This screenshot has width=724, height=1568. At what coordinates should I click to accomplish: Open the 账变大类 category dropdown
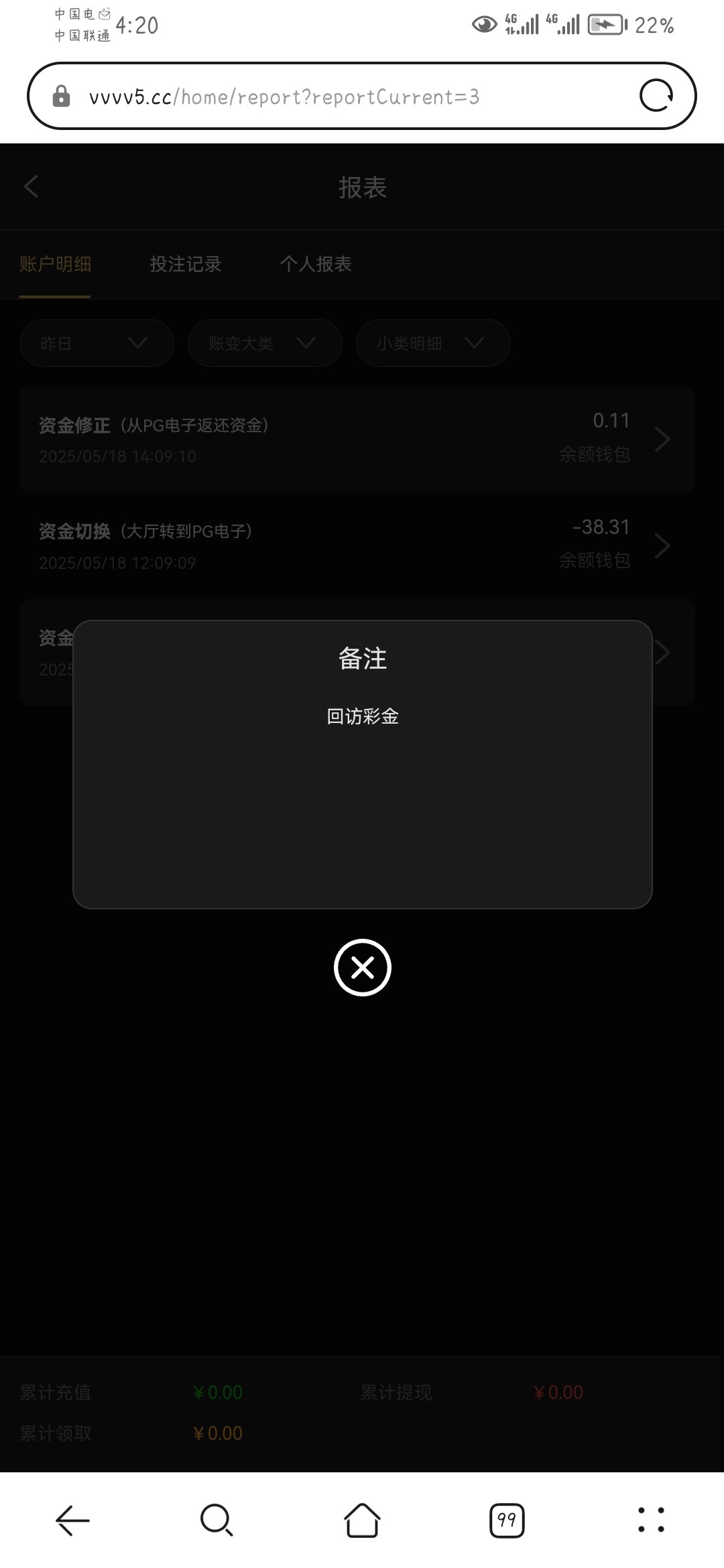tap(264, 343)
